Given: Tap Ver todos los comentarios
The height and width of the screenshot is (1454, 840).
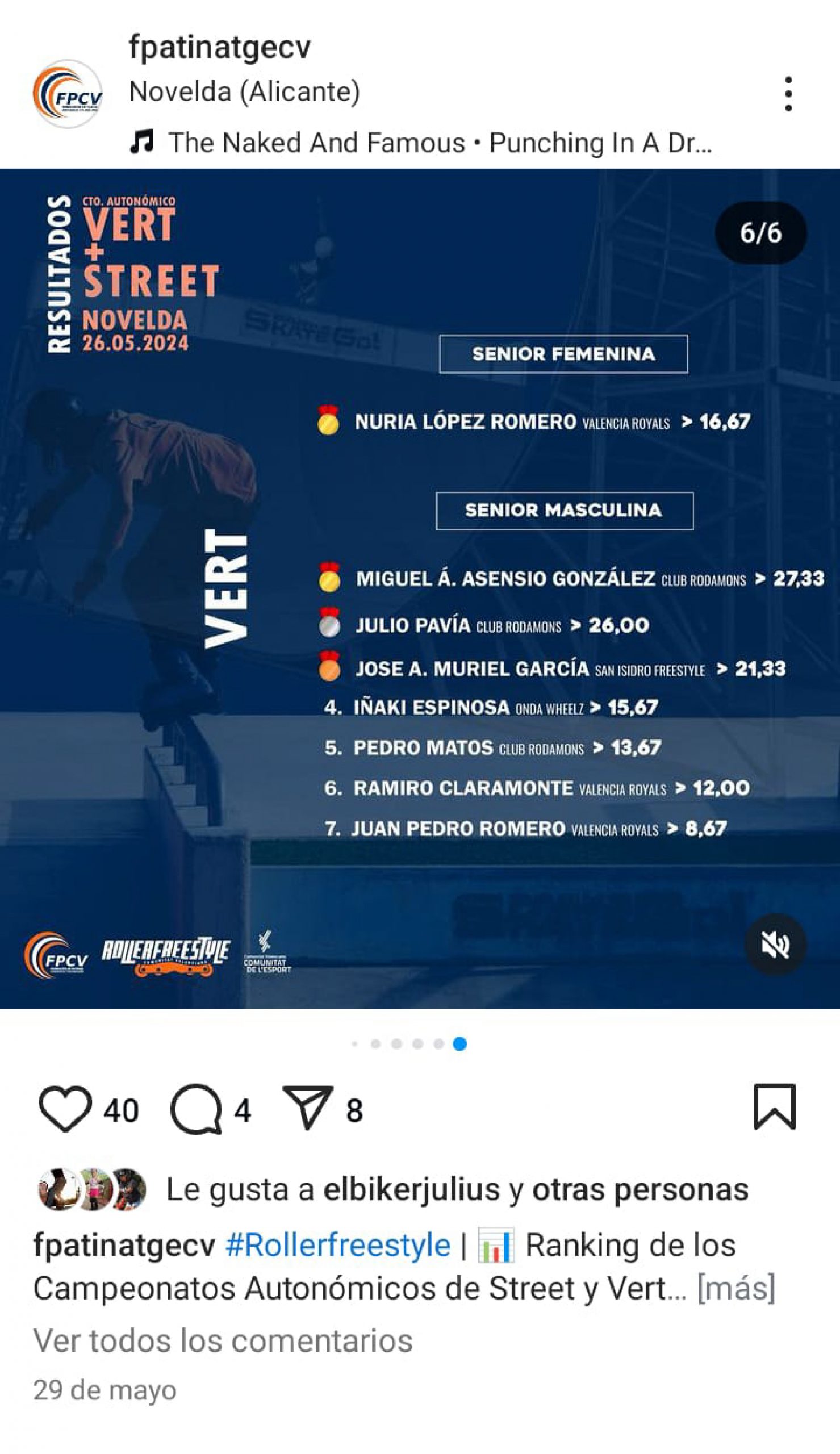Looking at the screenshot, I should point(223,1340).
